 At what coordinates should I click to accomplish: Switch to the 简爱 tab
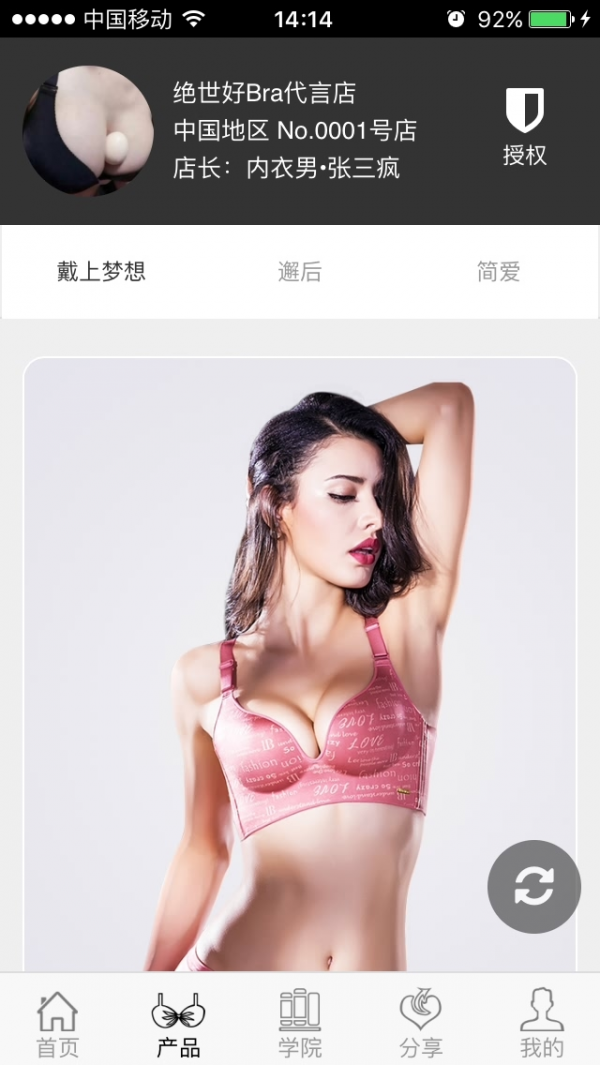coord(498,271)
